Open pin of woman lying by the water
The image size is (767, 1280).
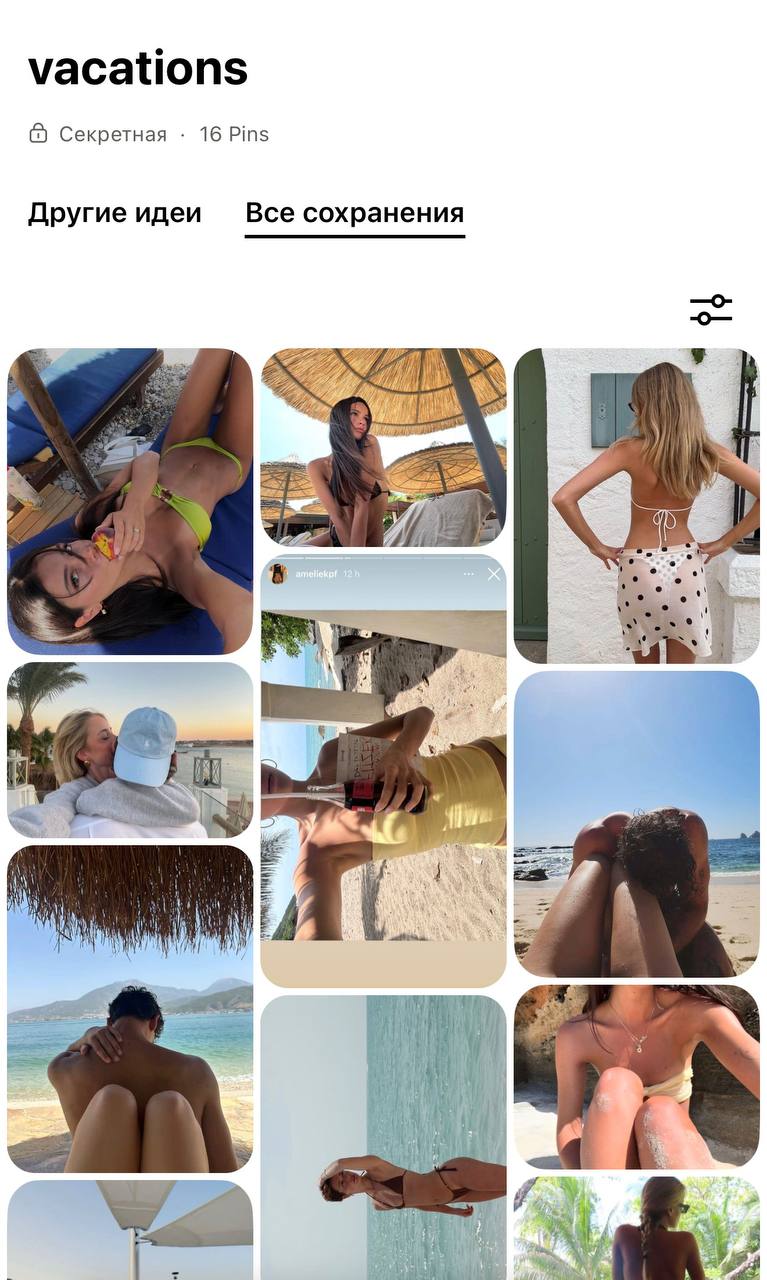(x=383, y=1137)
